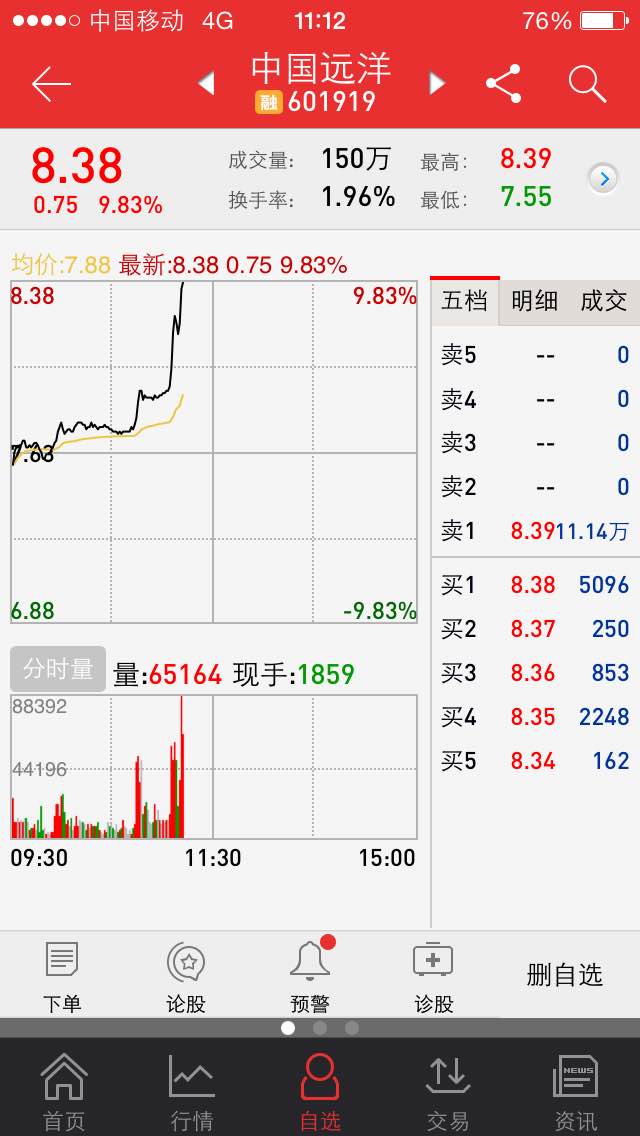Open 诊股 stock diagnosis
Viewport: 640px width, 1136px height.
(433, 976)
